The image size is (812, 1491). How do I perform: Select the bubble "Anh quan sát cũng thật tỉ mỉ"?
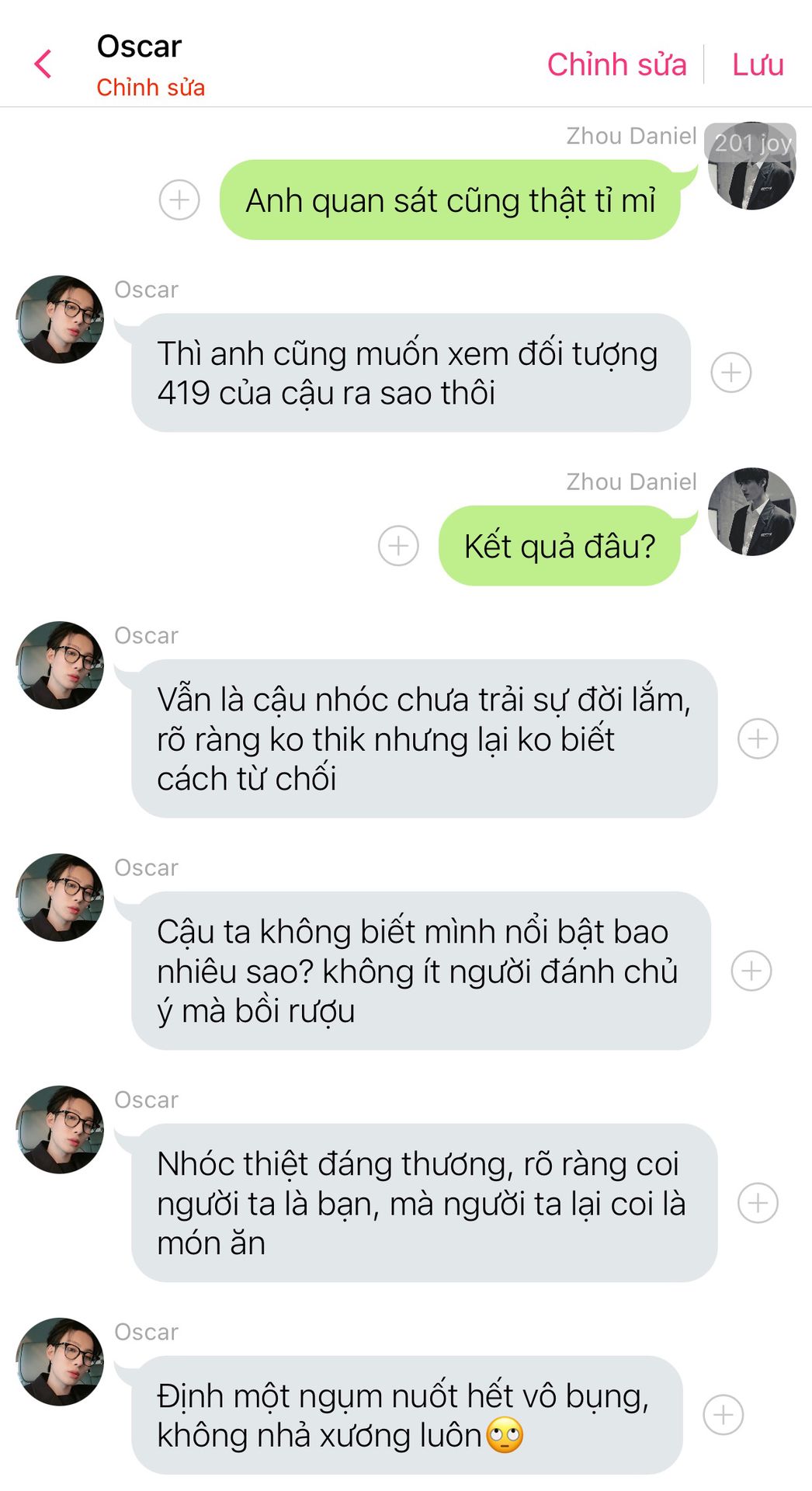coord(450,200)
